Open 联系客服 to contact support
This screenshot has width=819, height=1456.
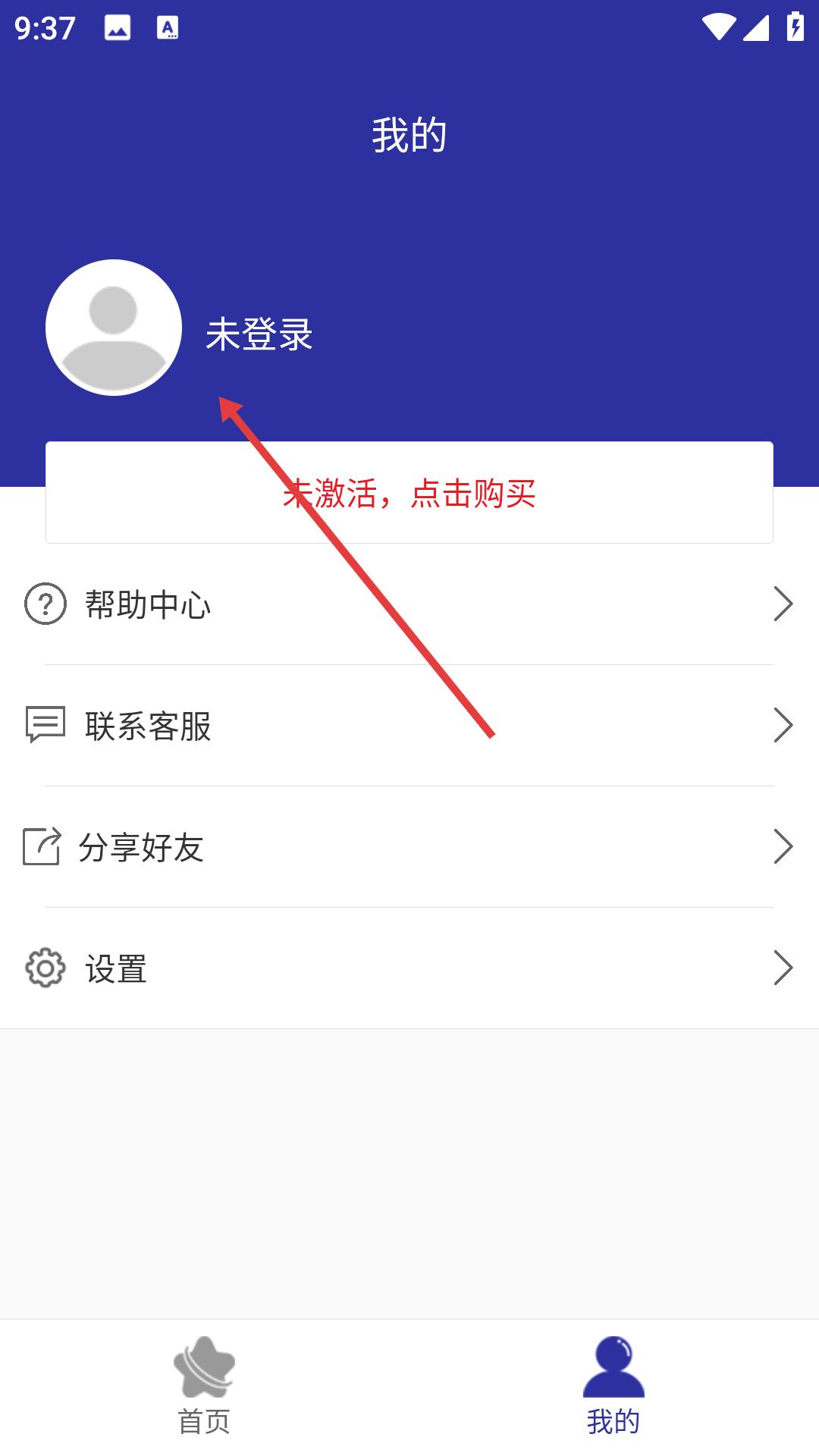coord(409,726)
